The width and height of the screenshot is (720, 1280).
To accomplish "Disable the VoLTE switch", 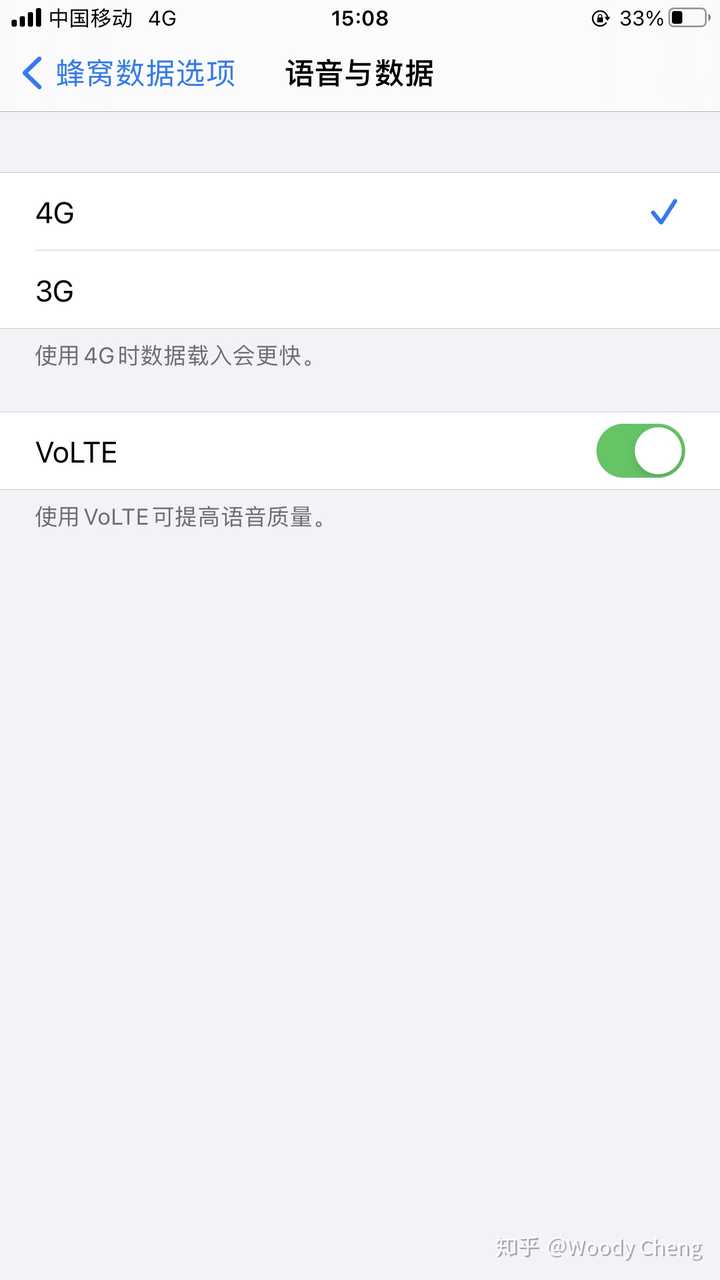I will pos(640,451).
